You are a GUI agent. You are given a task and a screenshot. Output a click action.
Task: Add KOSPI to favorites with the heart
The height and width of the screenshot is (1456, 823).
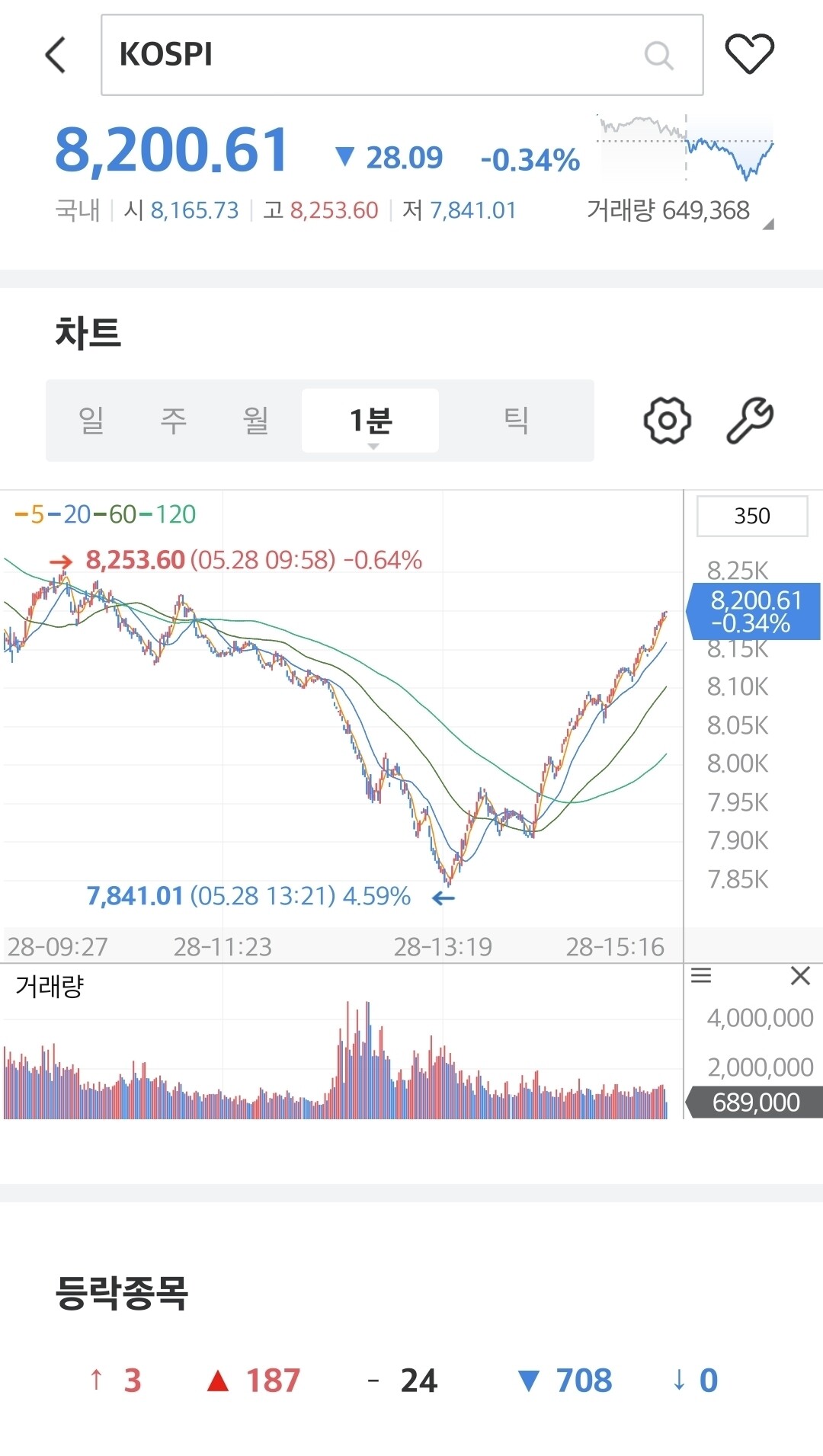pos(749,53)
